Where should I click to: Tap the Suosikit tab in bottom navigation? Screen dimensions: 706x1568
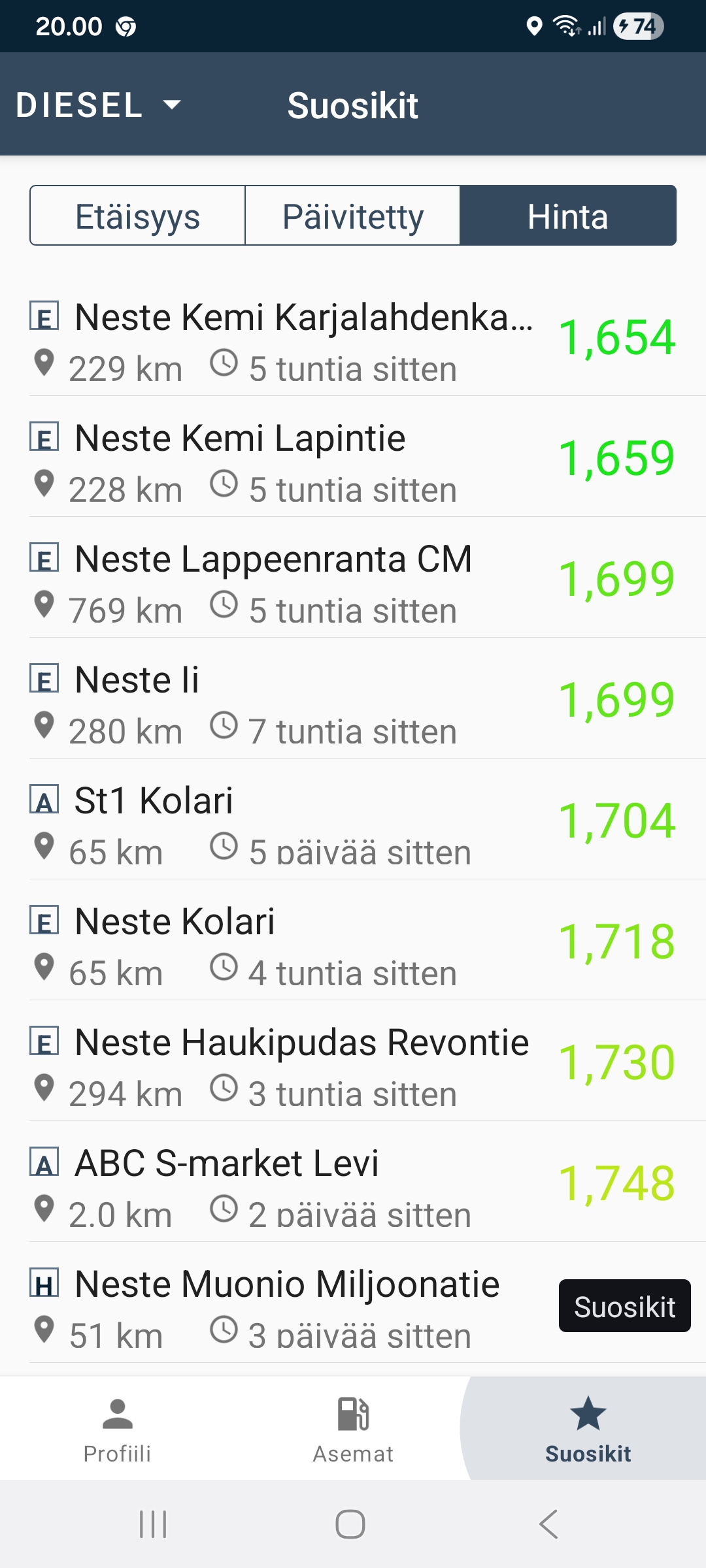click(x=588, y=1428)
